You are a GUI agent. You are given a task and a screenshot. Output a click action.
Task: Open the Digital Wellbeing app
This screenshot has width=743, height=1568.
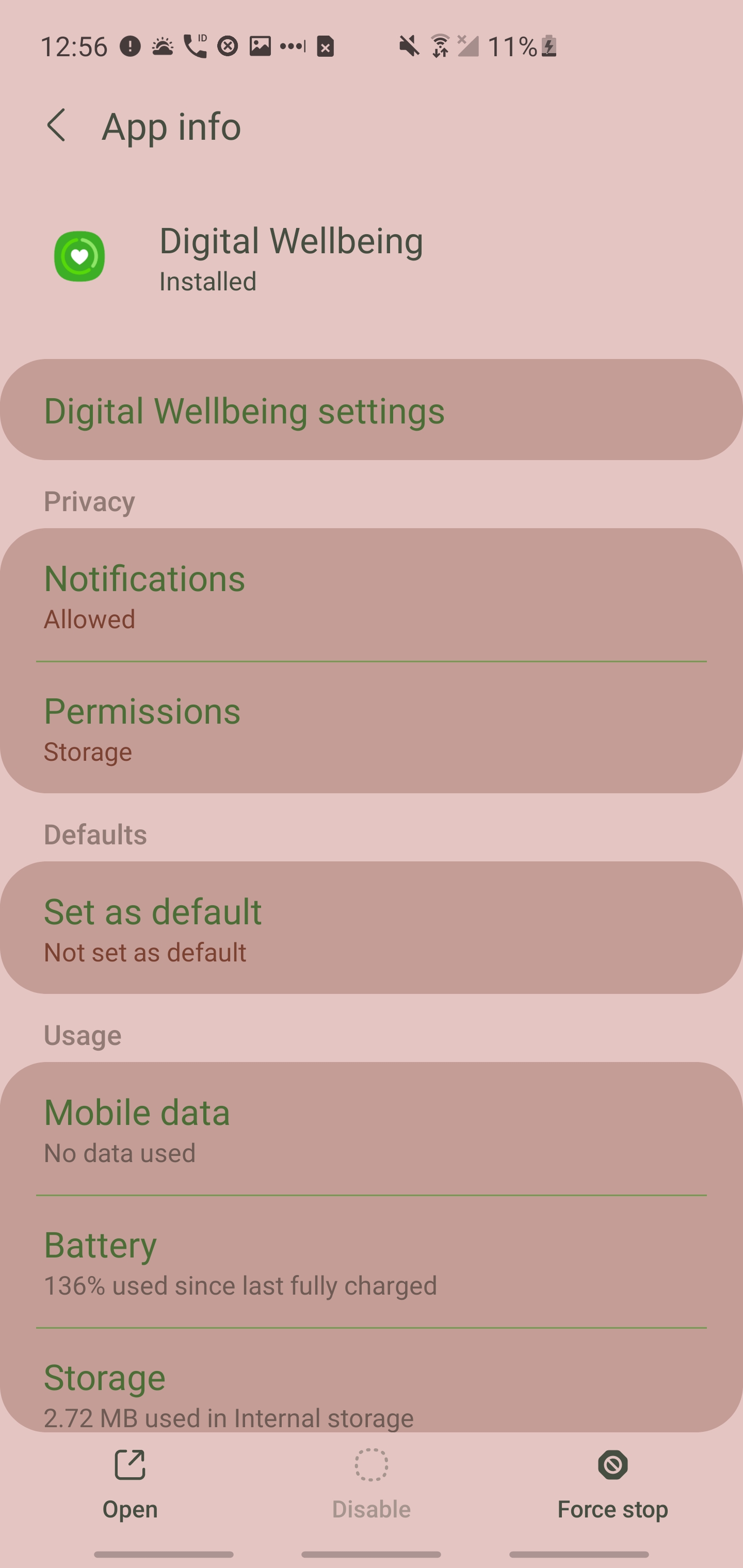130,1483
